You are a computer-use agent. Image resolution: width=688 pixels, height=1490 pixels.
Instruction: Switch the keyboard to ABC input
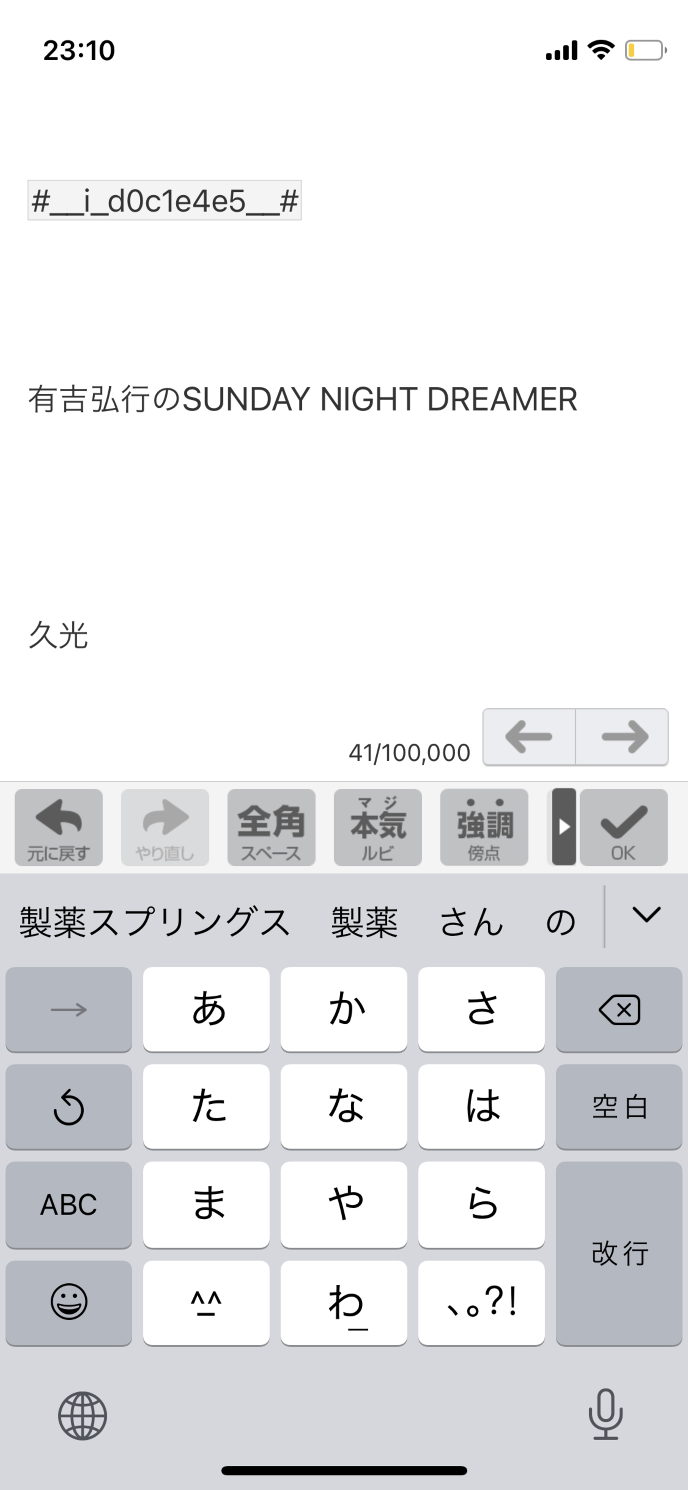coord(69,1205)
